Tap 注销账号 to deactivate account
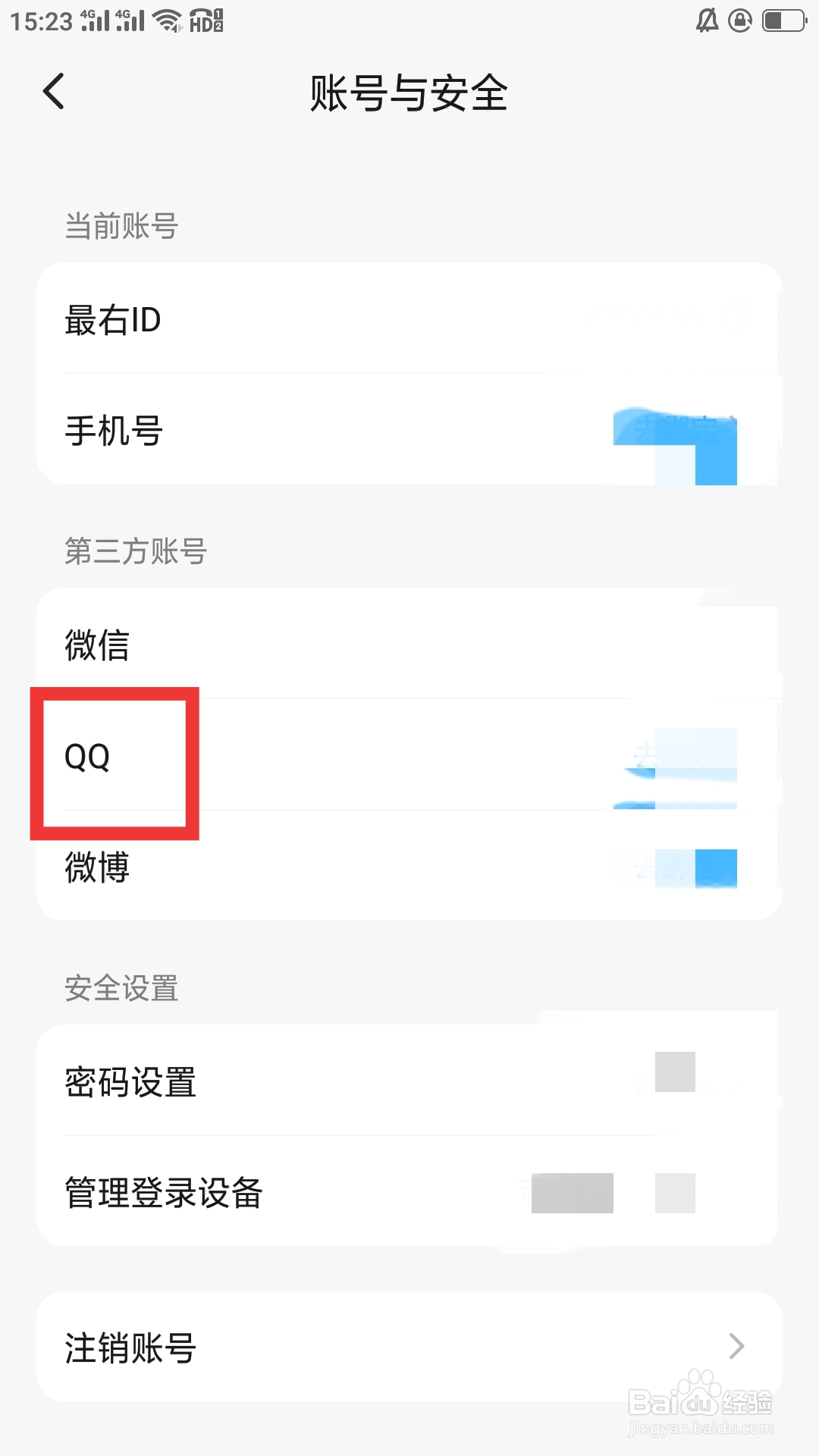Image resolution: width=819 pixels, height=1456 pixels. [129, 1348]
